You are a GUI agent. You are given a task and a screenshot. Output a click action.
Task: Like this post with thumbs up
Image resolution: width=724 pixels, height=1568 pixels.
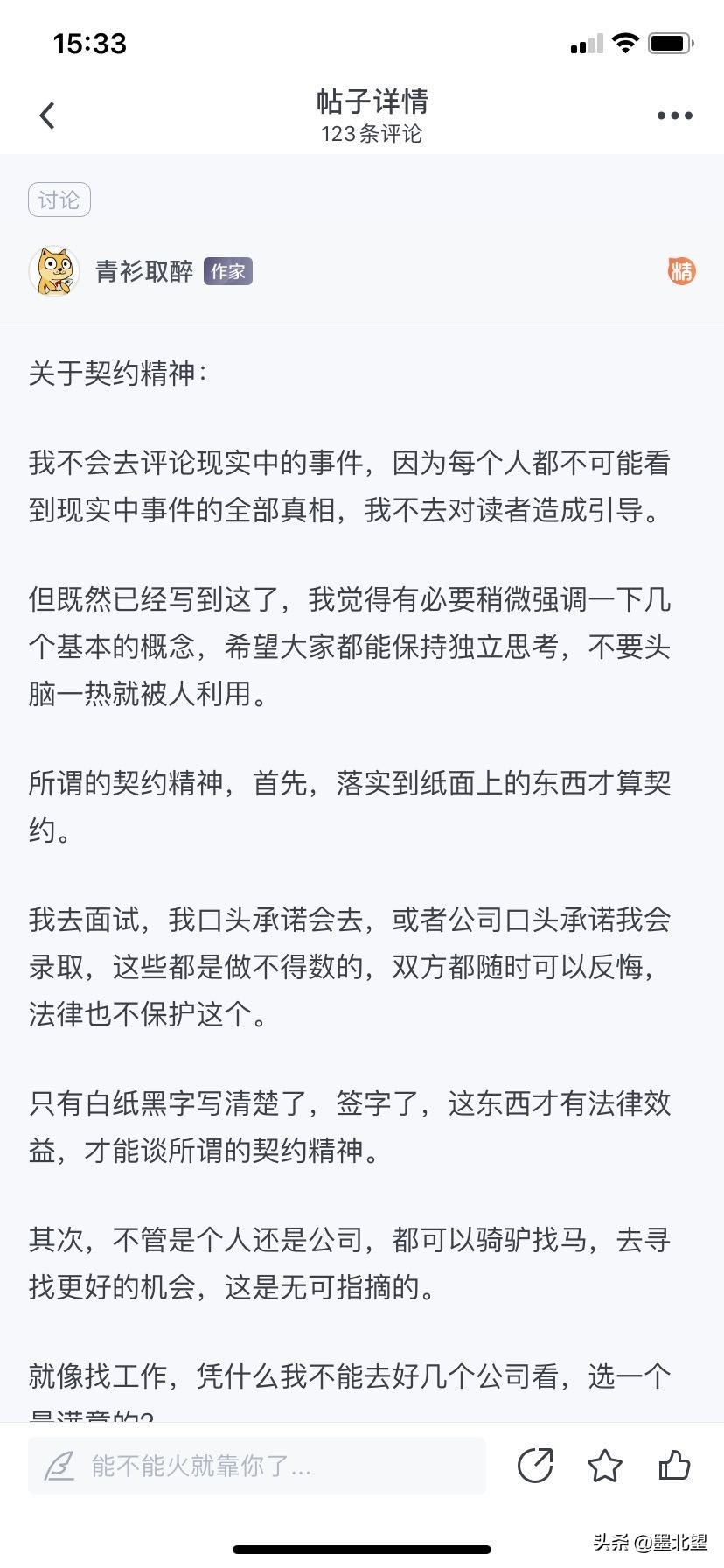(674, 1465)
